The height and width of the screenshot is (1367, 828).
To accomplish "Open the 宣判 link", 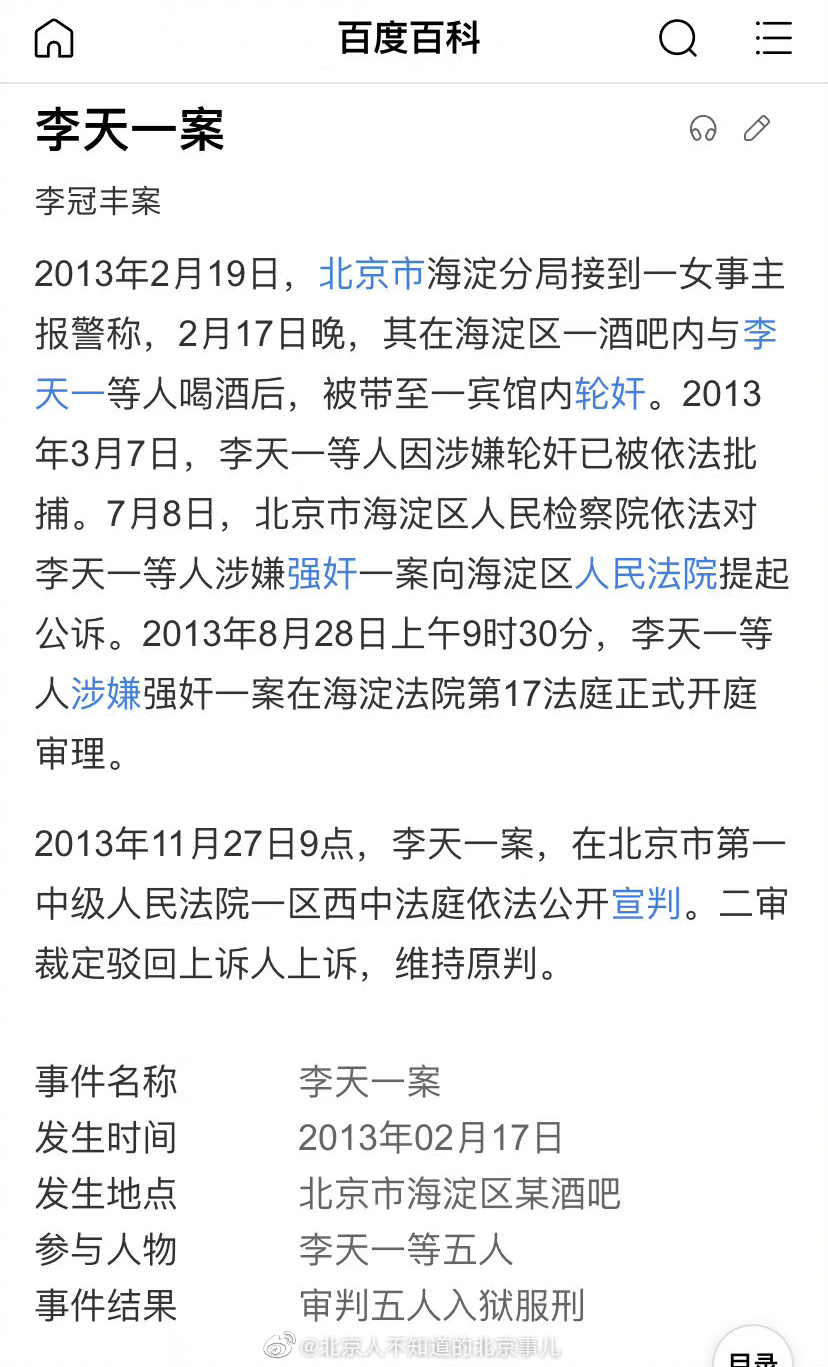I will click(646, 904).
